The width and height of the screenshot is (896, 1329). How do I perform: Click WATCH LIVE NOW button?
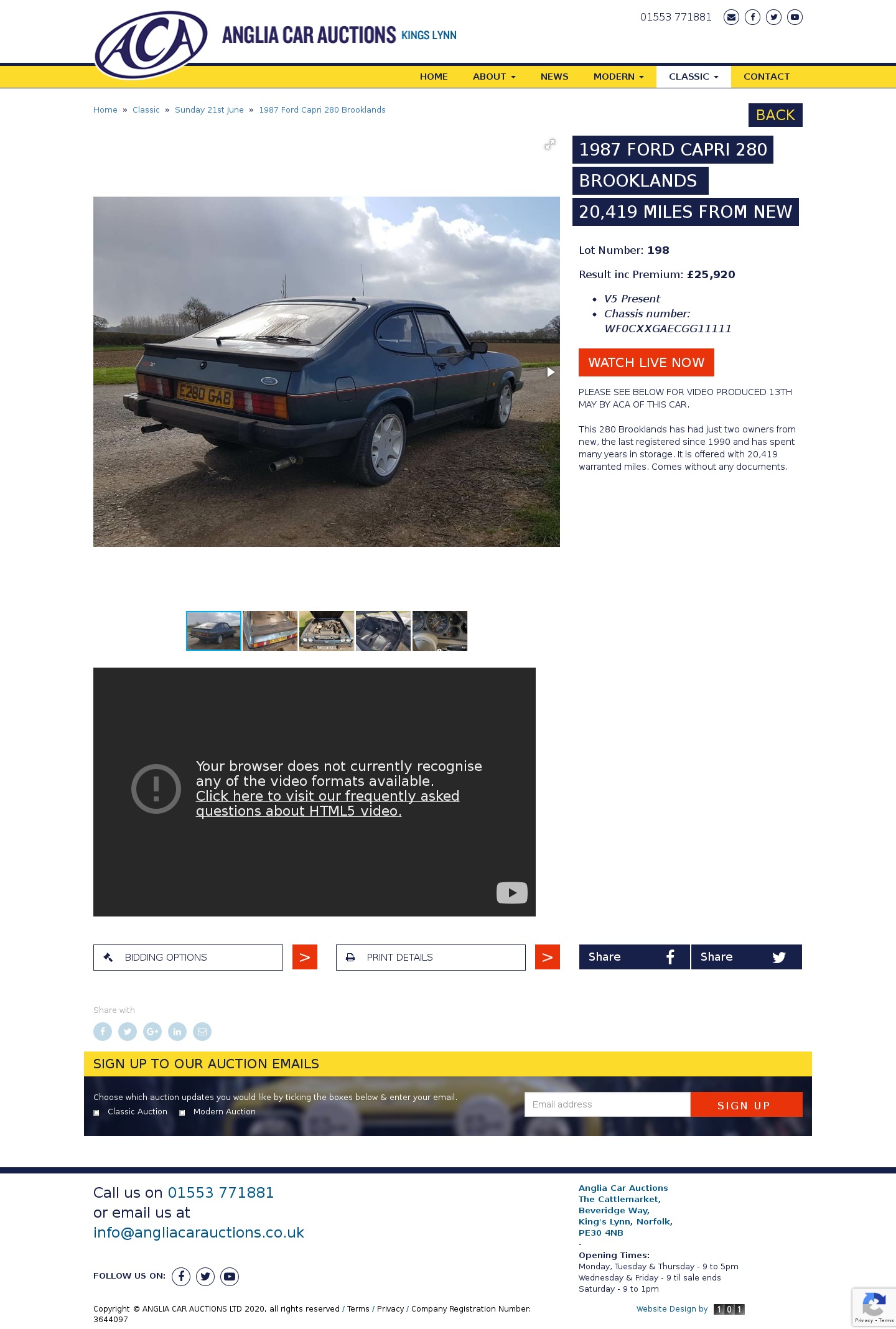pos(646,363)
